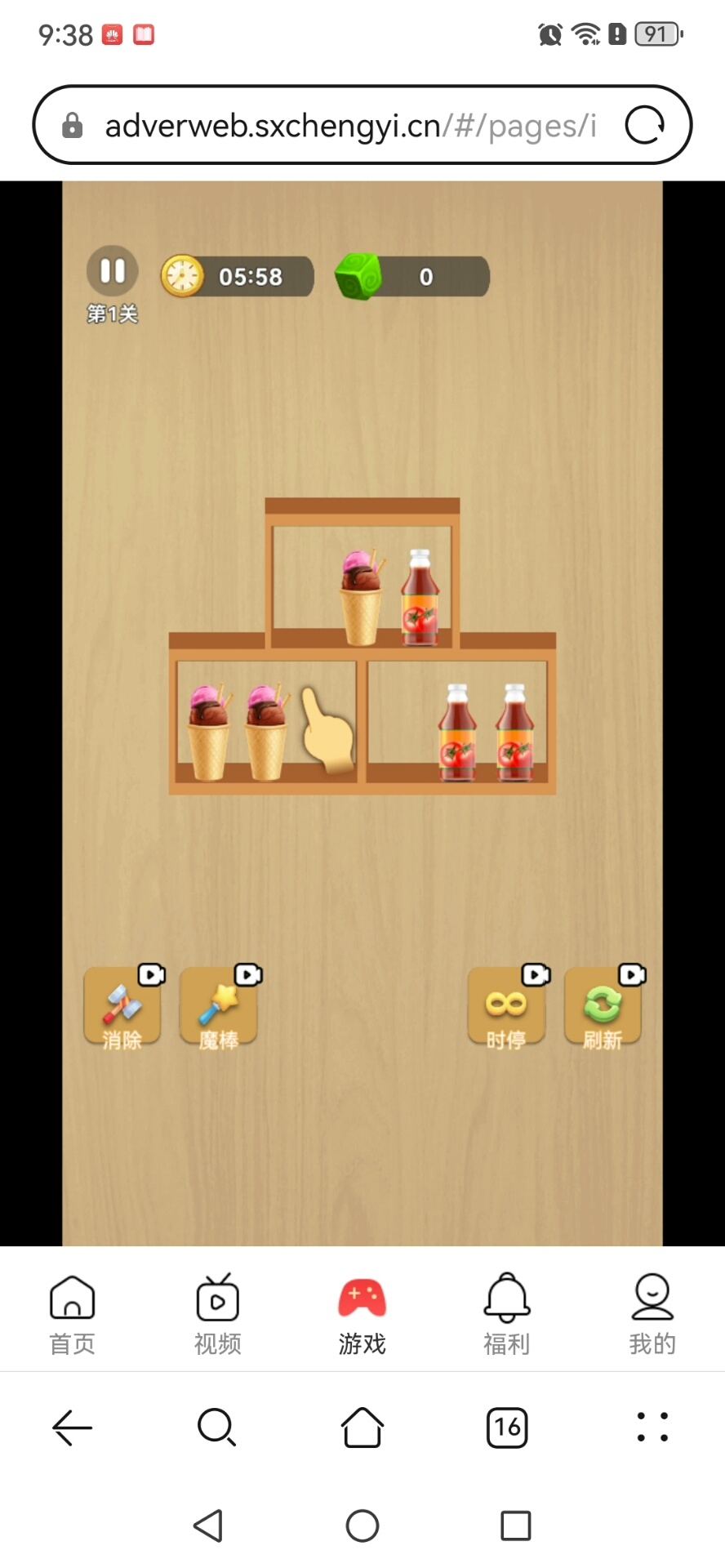Use the 时停 time-stop power-up
Screen dimensions: 725x1568
506,1008
